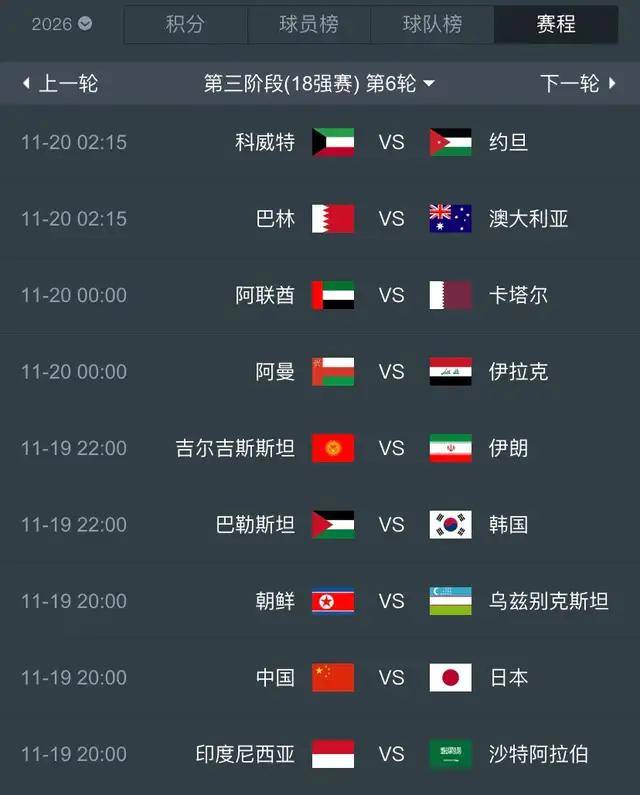Open match 中国 vs 日本
Screen dimensions: 640x795
click(391, 677)
